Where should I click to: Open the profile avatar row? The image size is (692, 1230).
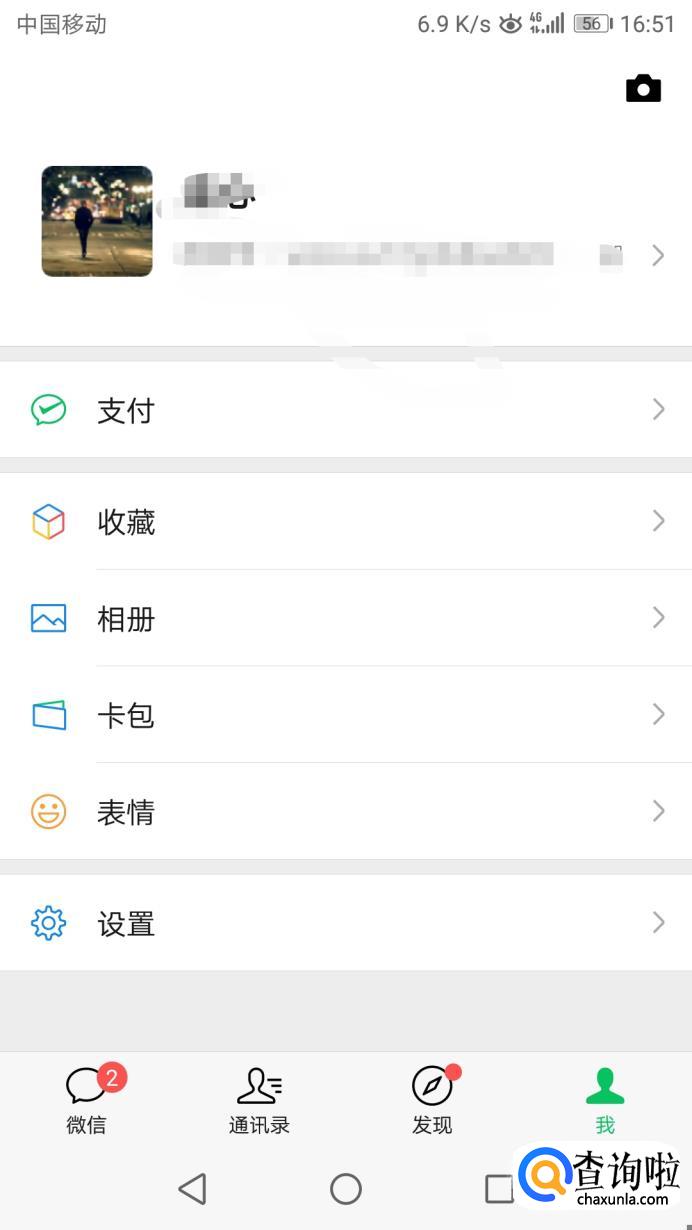[x=346, y=222]
